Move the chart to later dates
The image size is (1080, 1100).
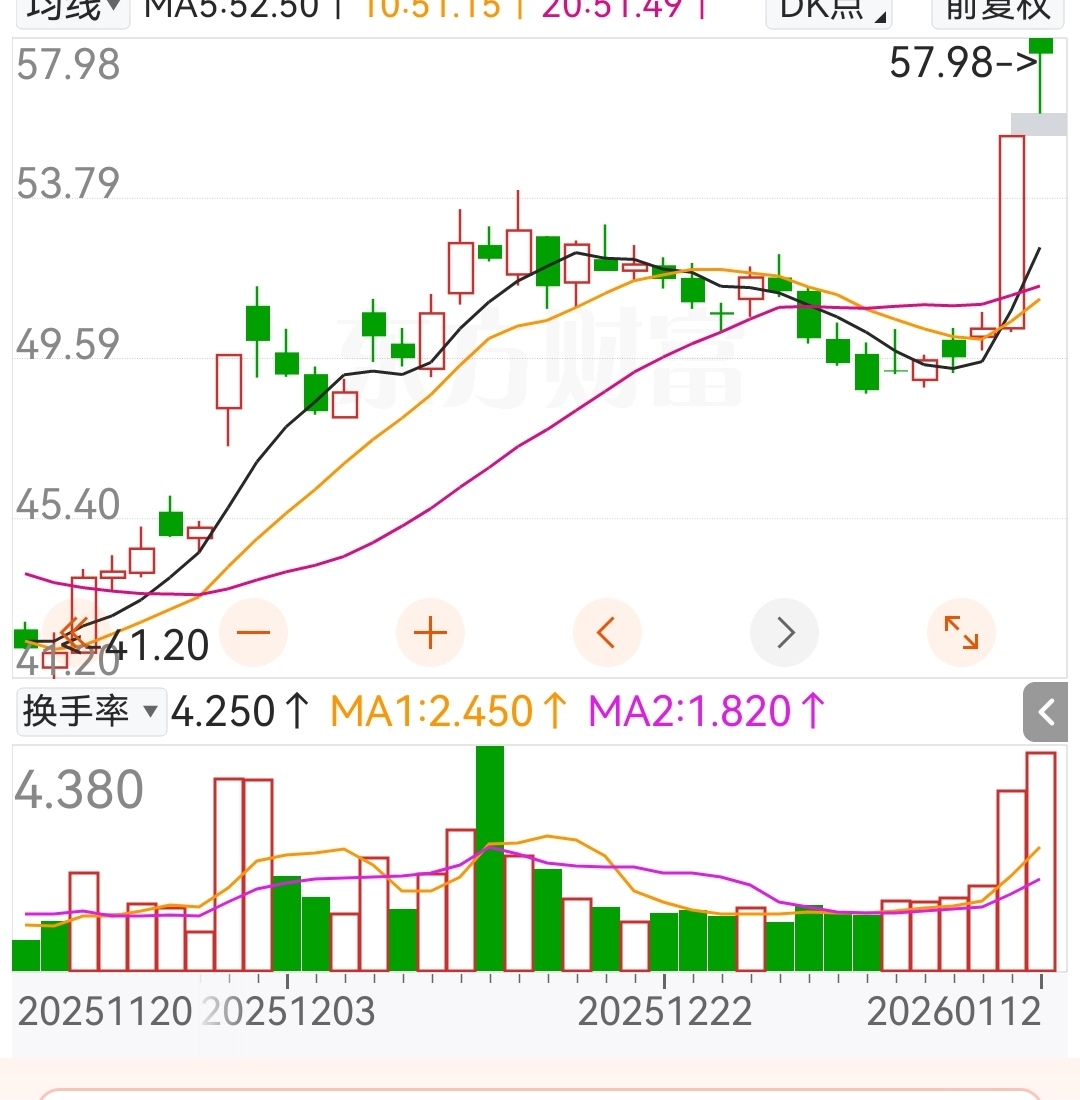(x=785, y=633)
